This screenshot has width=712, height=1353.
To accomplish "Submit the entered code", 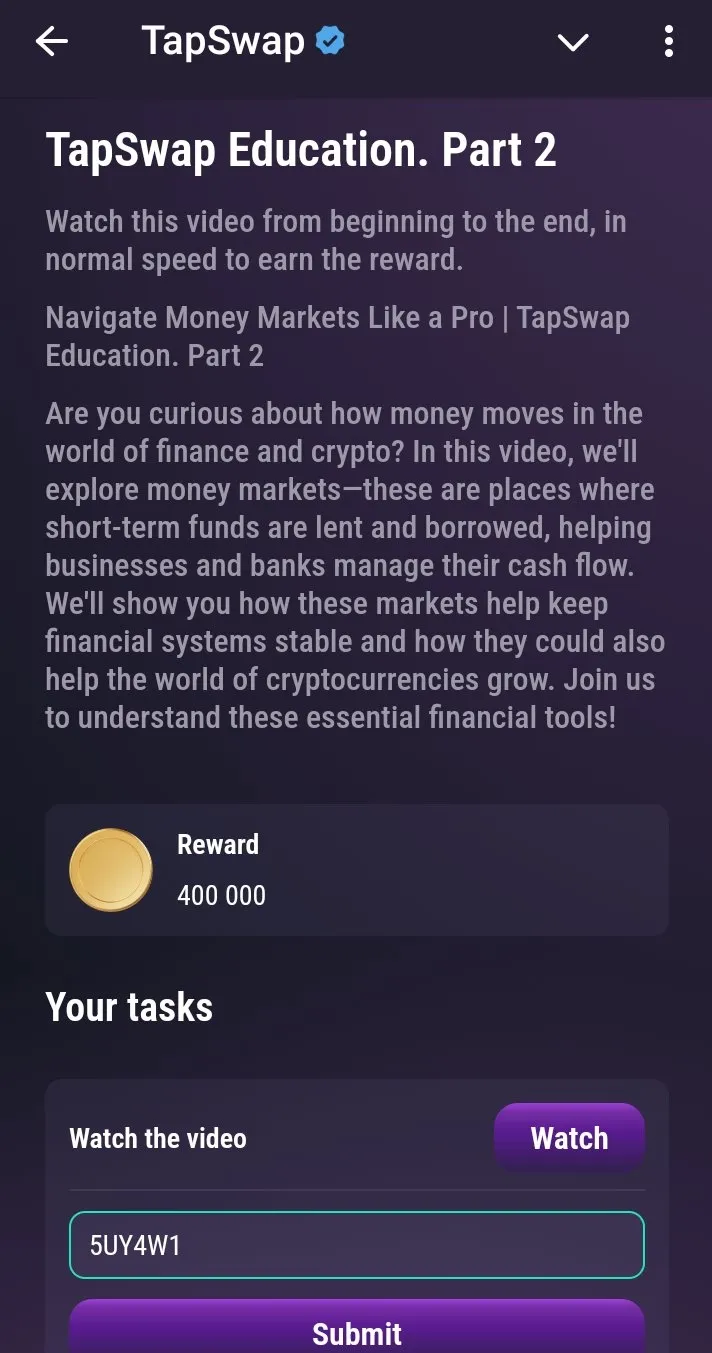I will (356, 1329).
